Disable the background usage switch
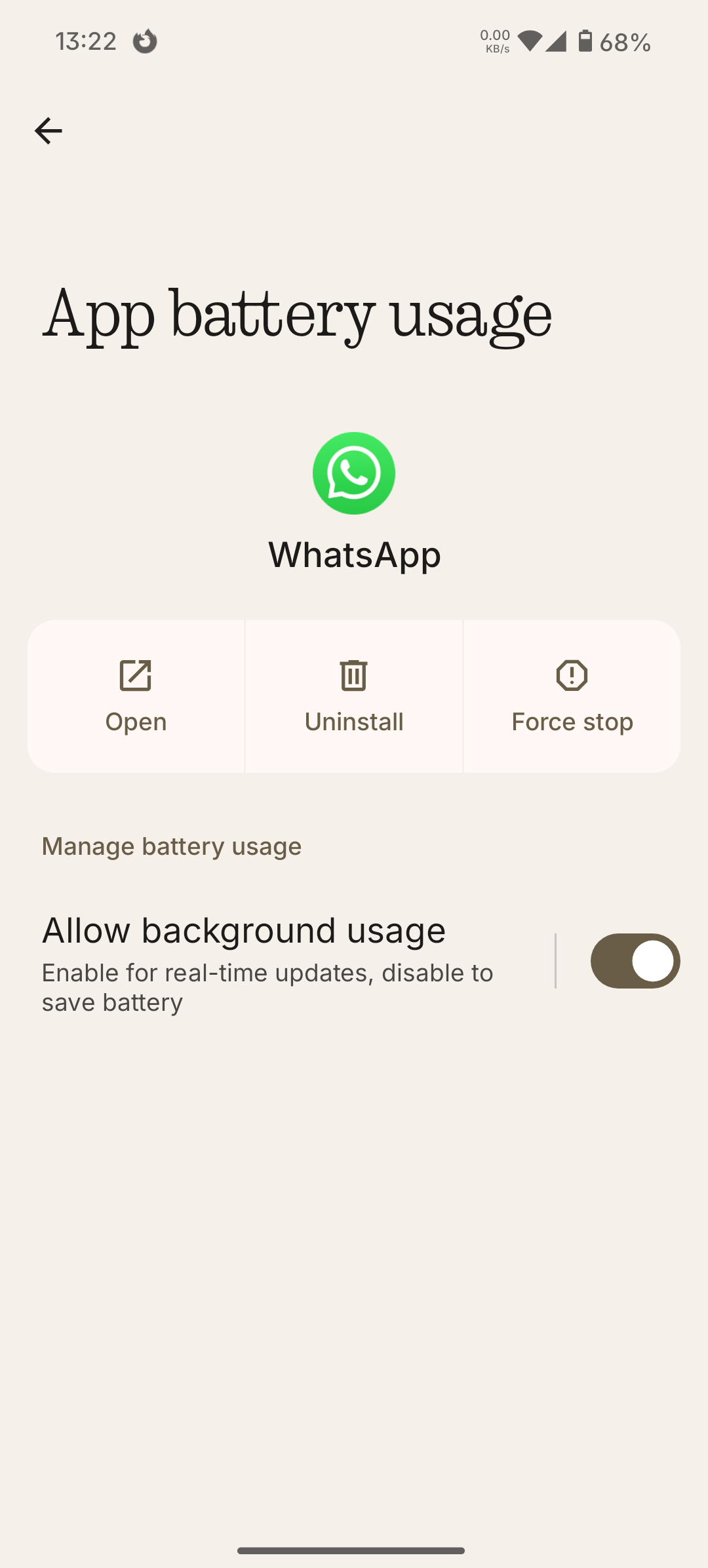Image resolution: width=708 pixels, height=1568 pixels. [635, 961]
